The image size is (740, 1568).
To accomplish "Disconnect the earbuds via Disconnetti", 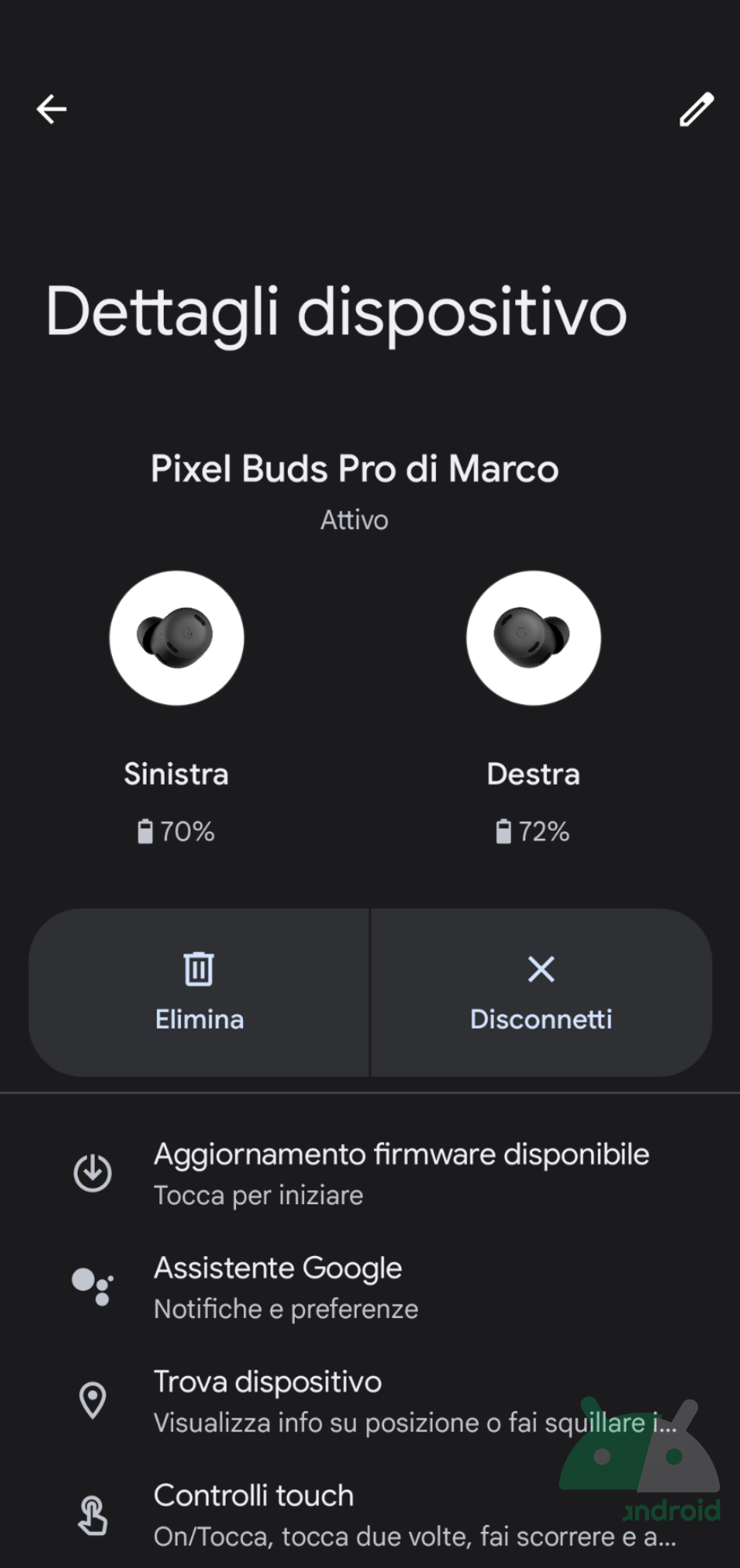I will (541, 993).
